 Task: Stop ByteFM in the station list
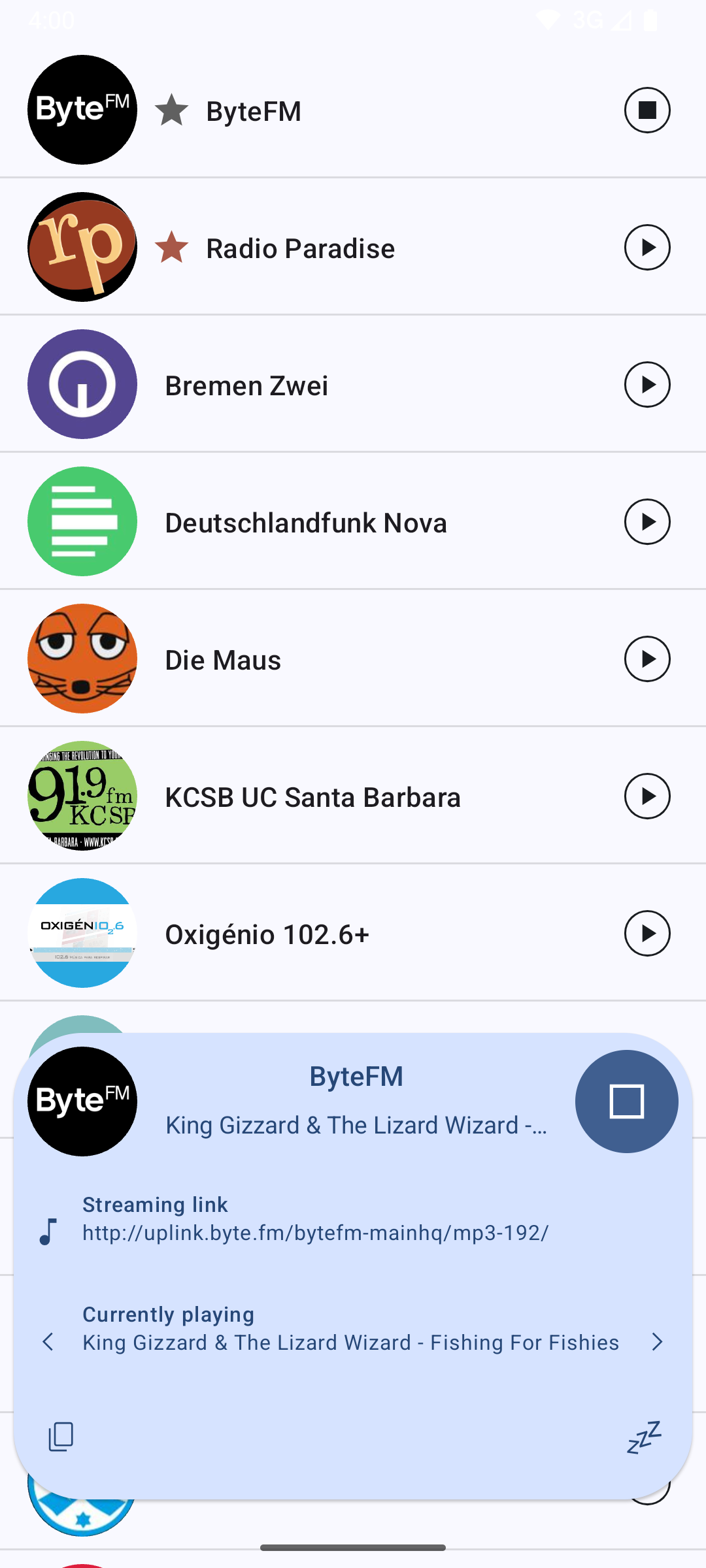[647, 110]
